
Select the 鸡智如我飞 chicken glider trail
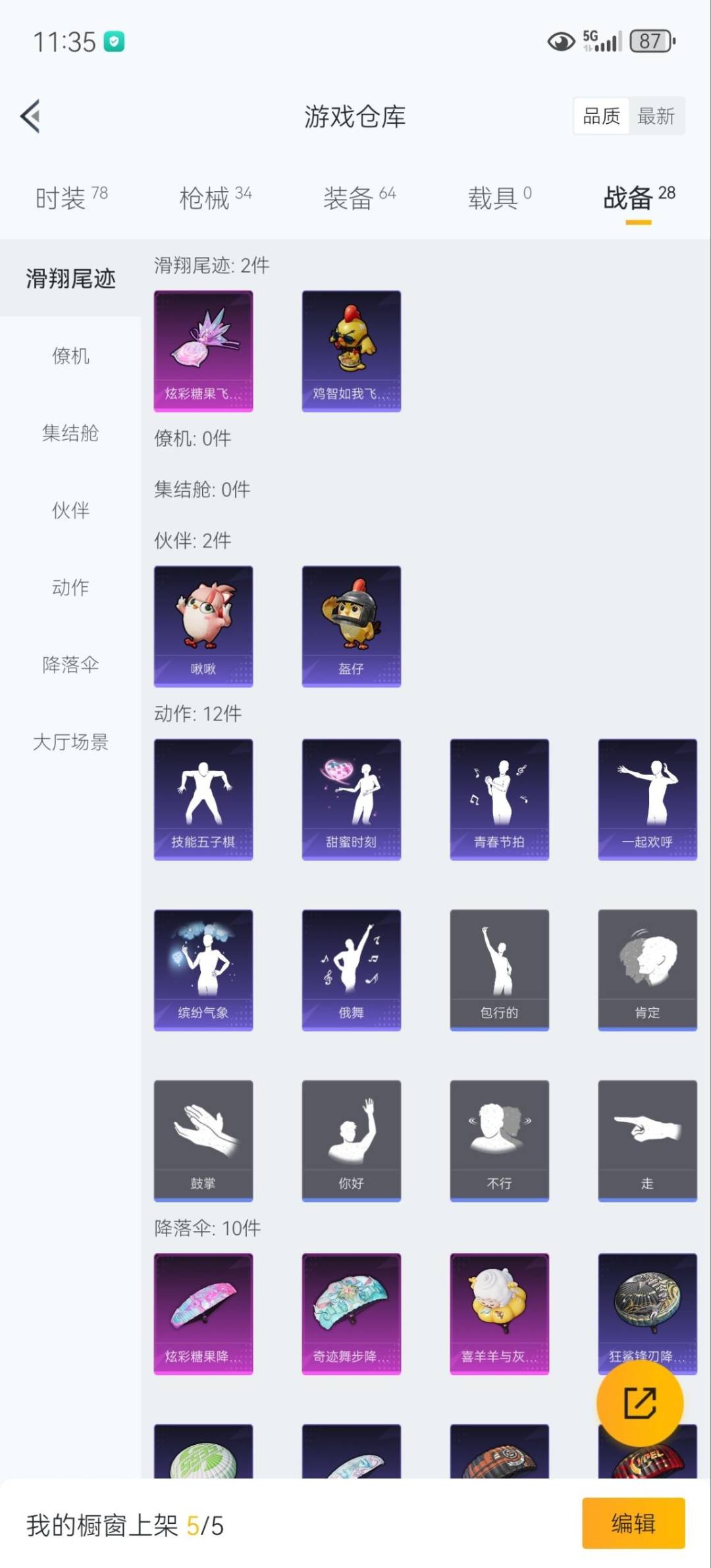tap(351, 350)
